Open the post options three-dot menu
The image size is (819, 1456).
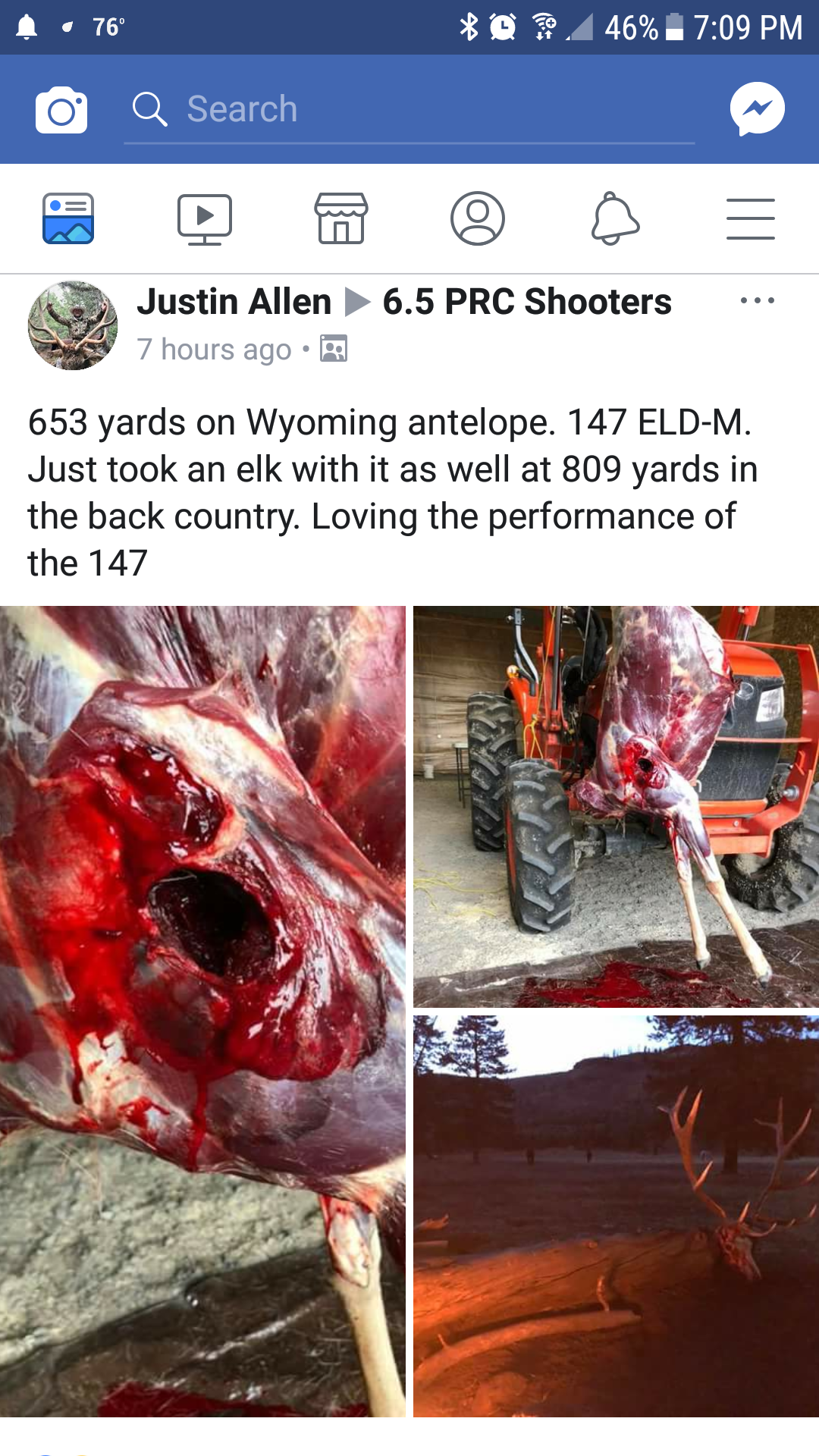click(x=757, y=301)
